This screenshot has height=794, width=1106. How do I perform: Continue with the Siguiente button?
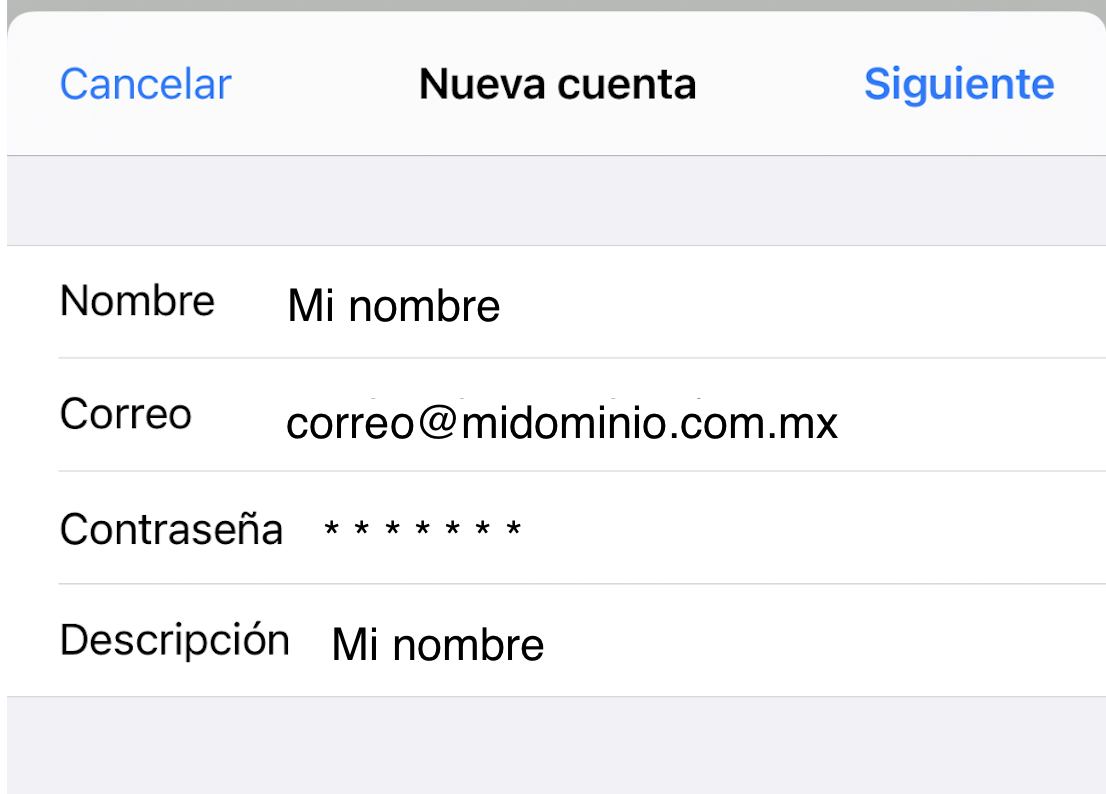958,84
